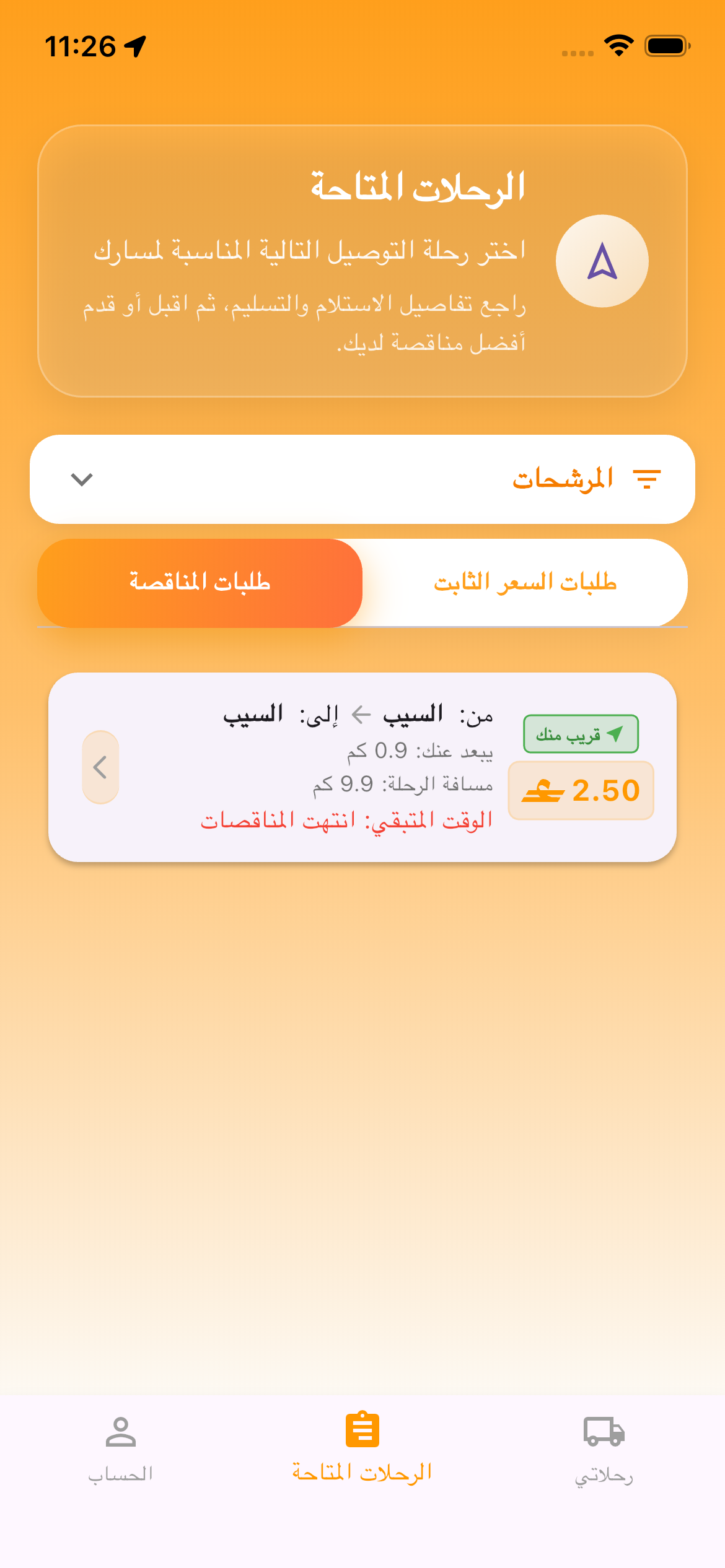Select the طلبات المناقصة tab
This screenshot has height=1568, width=725.
click(200, 583)
